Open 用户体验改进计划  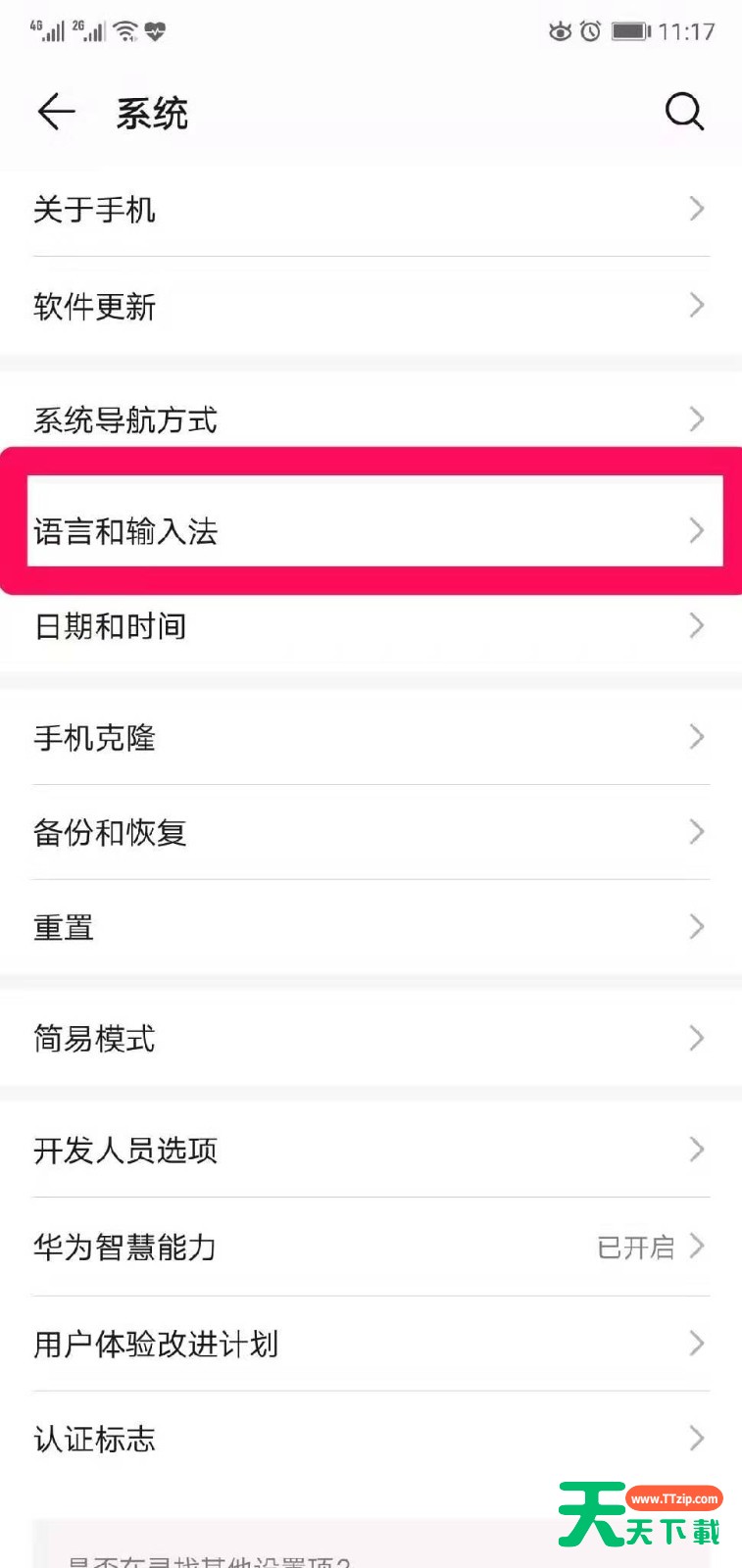[x=371, y=1344]
